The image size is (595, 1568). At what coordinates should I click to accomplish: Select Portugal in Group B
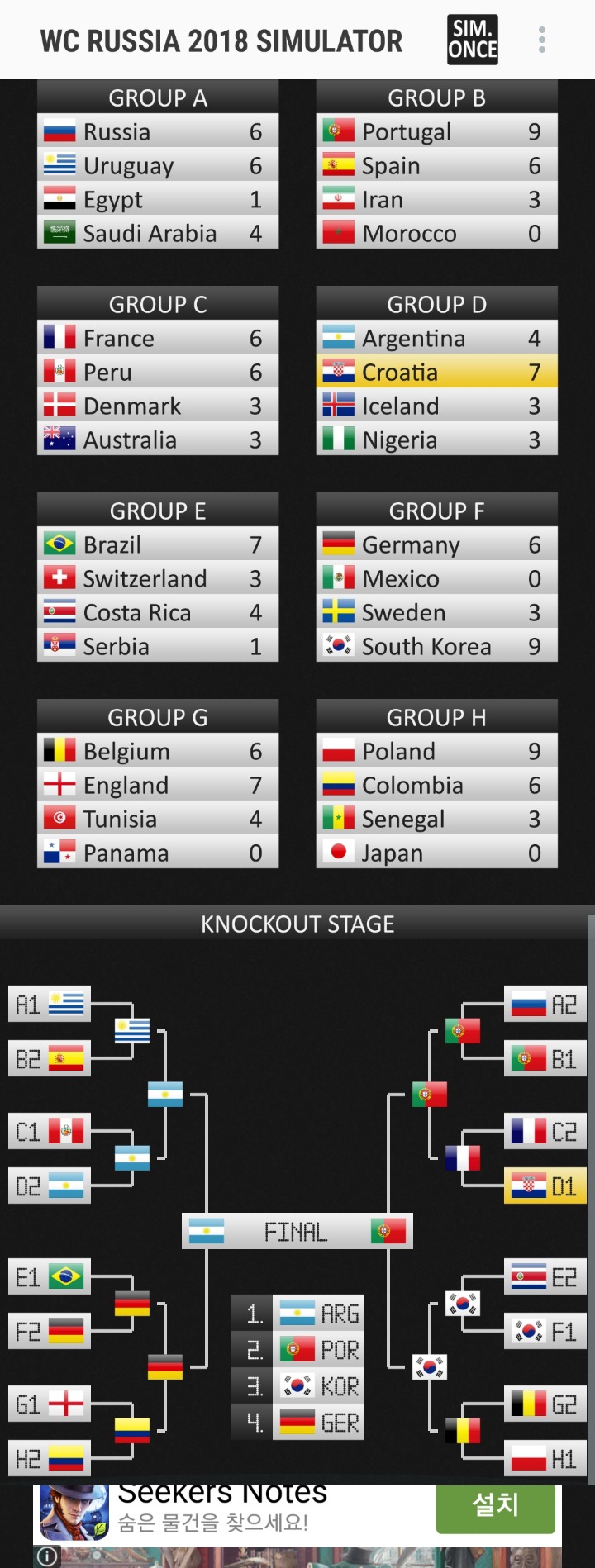[436, 132]
